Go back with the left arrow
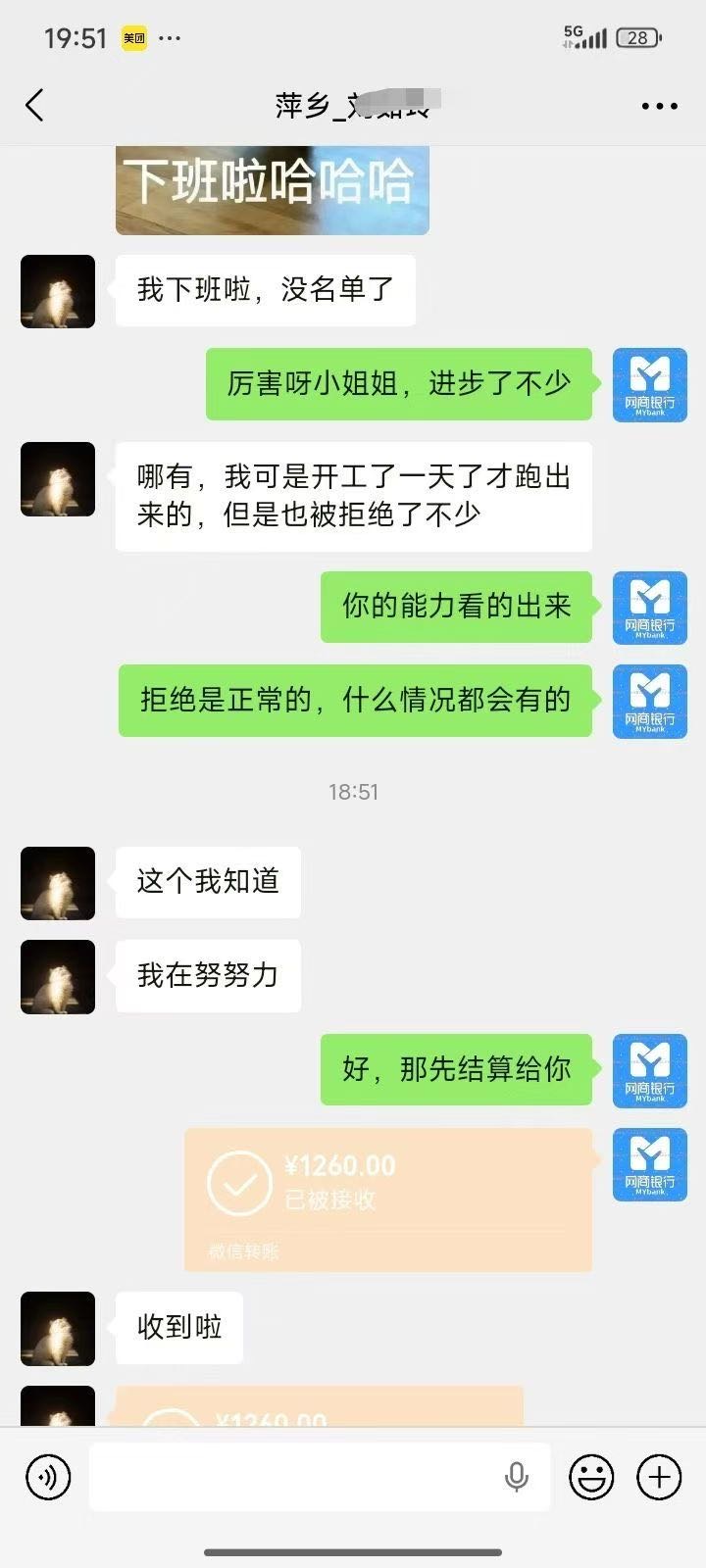The width and height of the screenshot is (706, 1568). pyautogui.click(x=36, y=105)
